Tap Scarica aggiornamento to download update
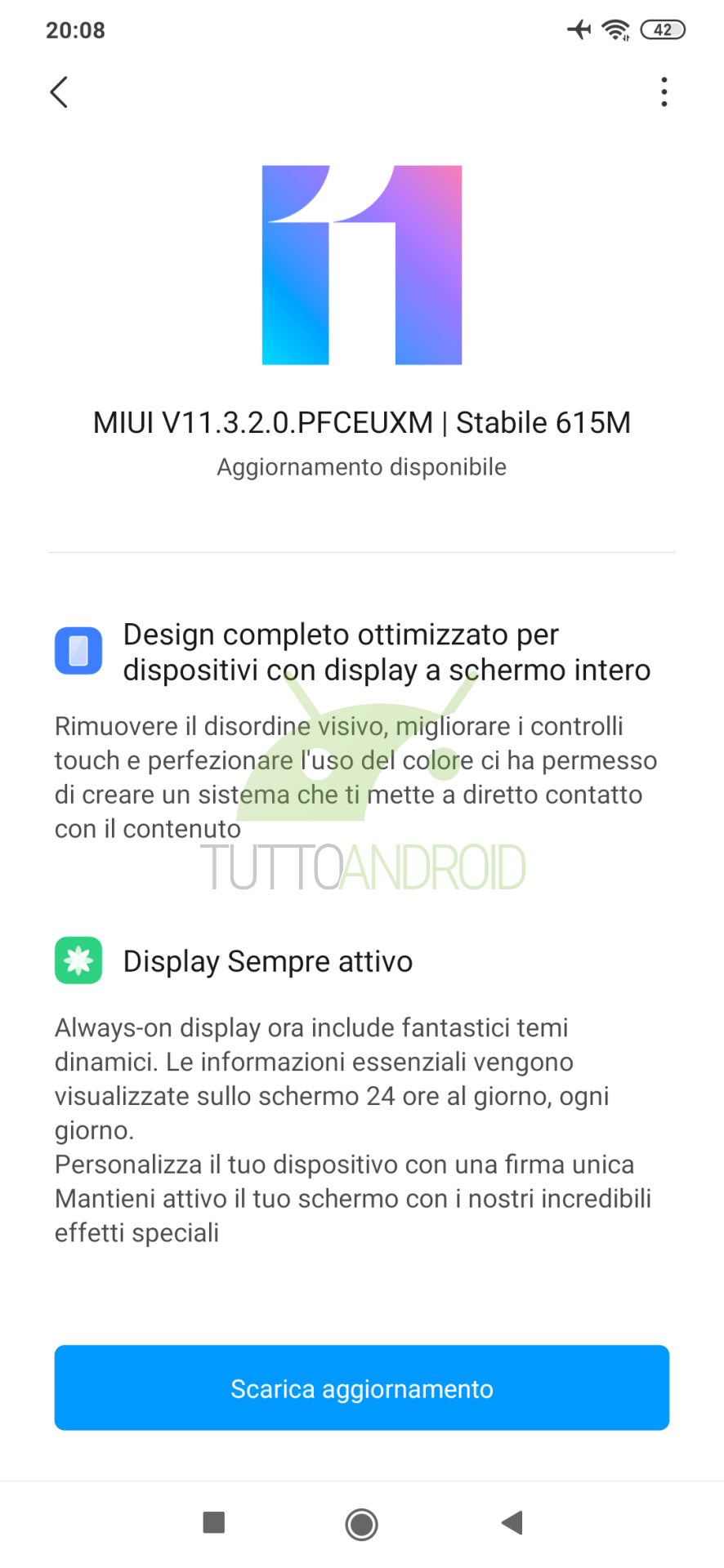Viewport: 724px width, 1568px height. [x=362, y=1388]
